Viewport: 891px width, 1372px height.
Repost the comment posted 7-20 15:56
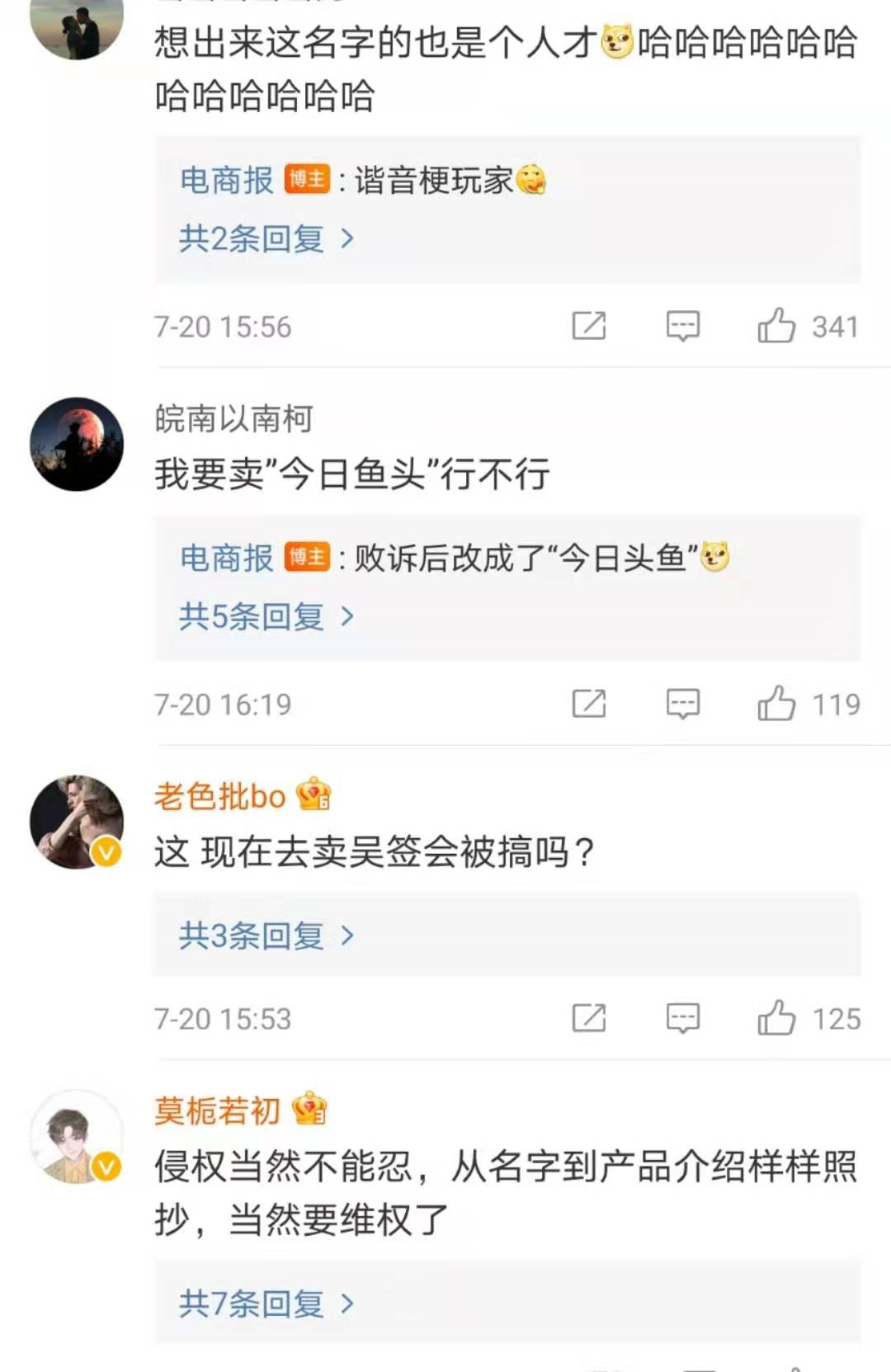[x=588, y=326]
